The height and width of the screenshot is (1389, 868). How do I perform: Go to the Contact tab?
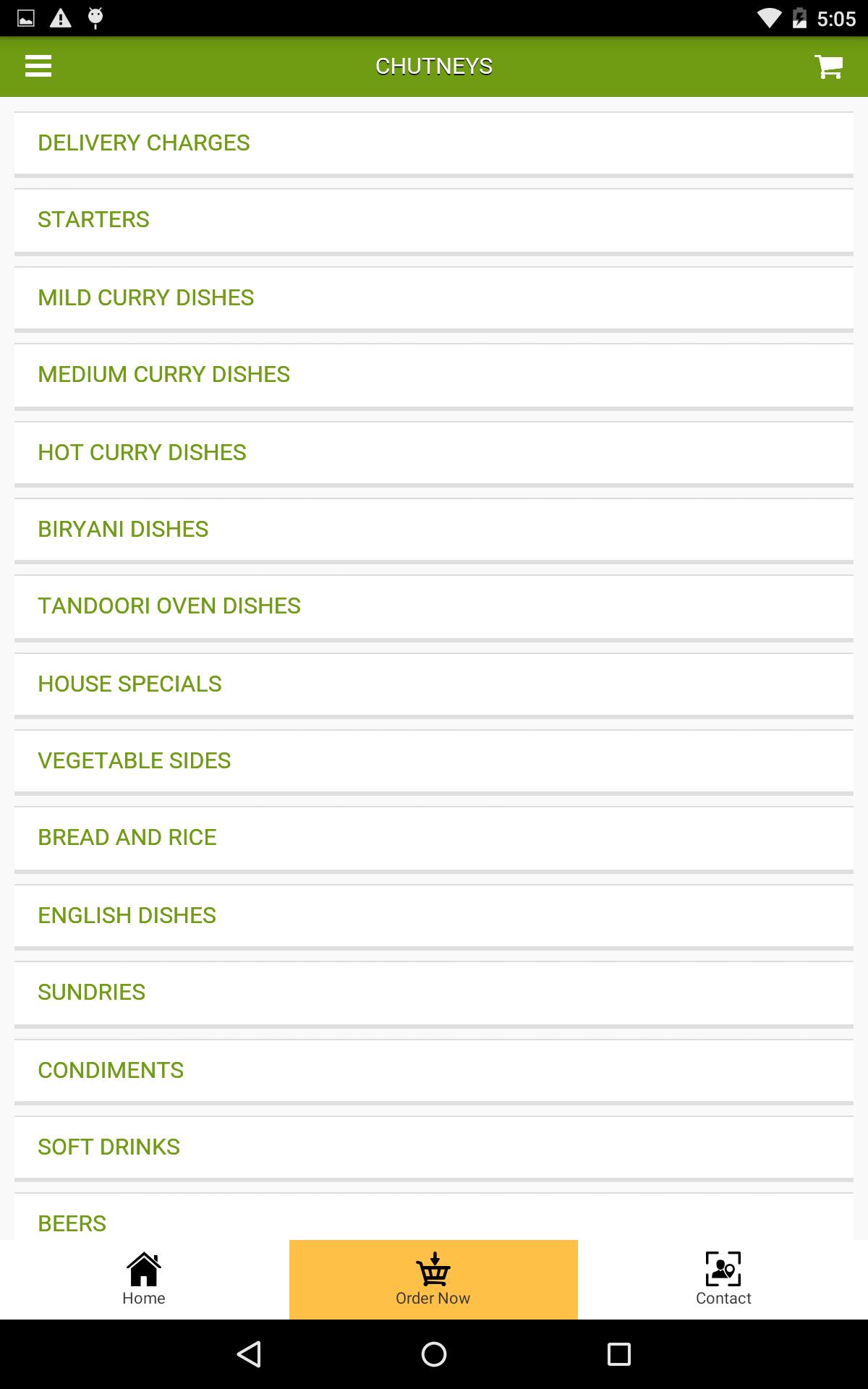pos(723,1279)
